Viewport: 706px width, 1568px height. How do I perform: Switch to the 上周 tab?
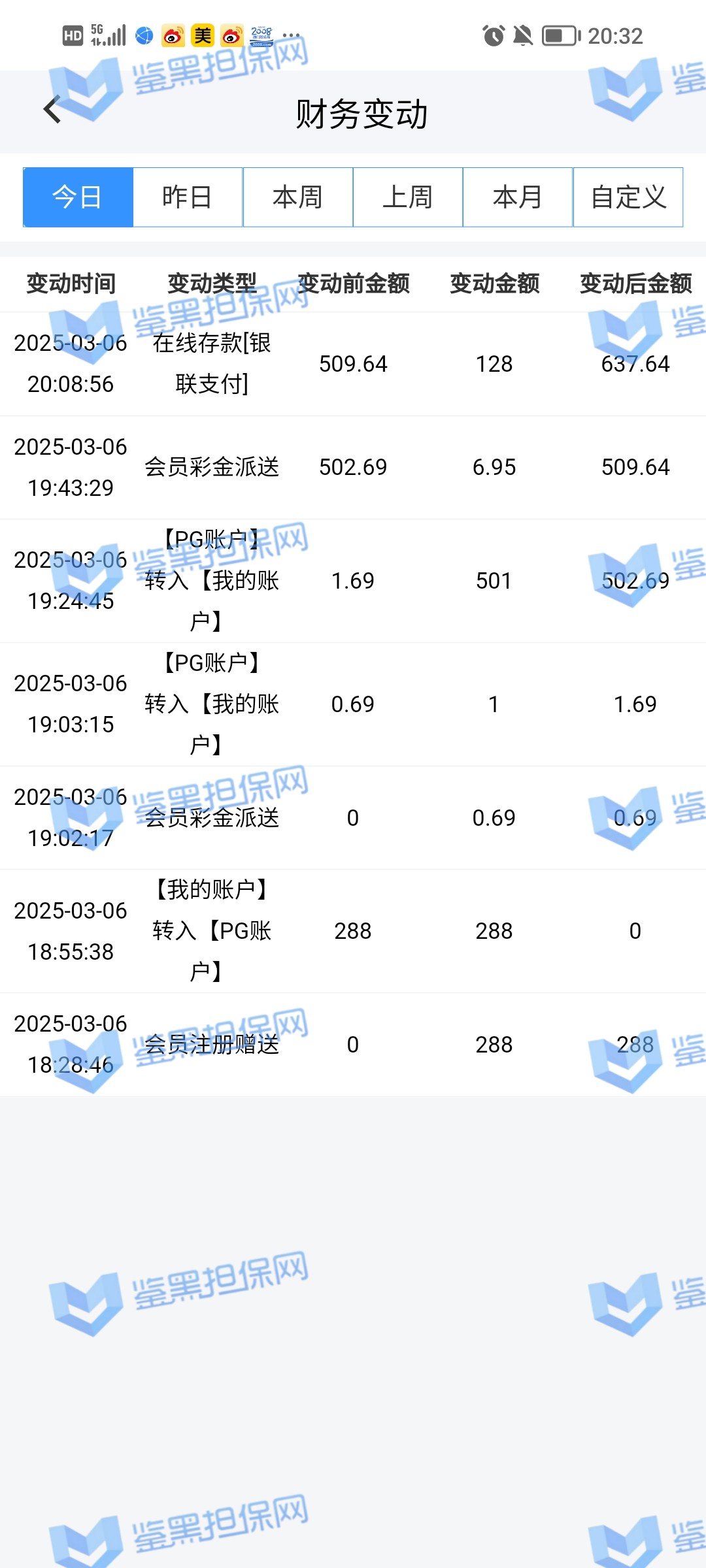tap(408, 197)
